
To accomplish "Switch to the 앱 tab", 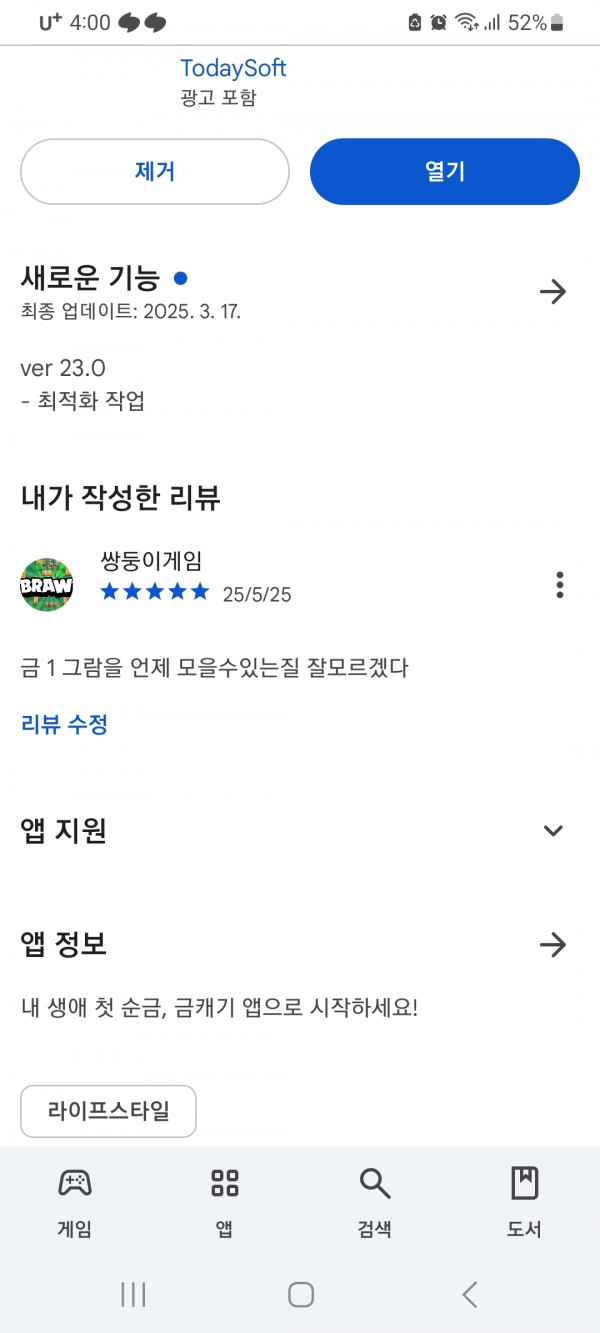I will (x=225, y=1203).
